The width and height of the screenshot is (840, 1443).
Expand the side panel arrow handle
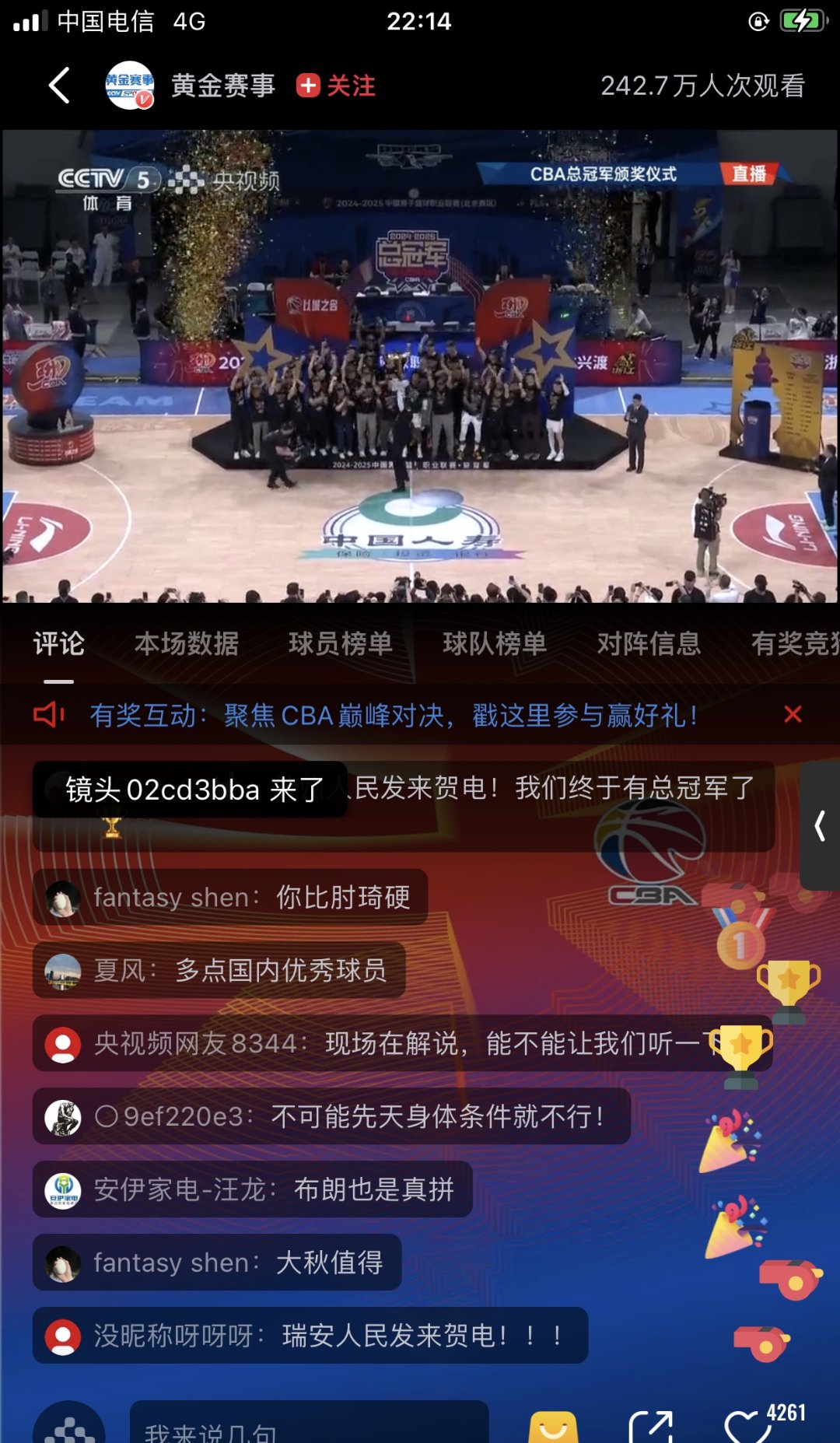coord(820,825)
